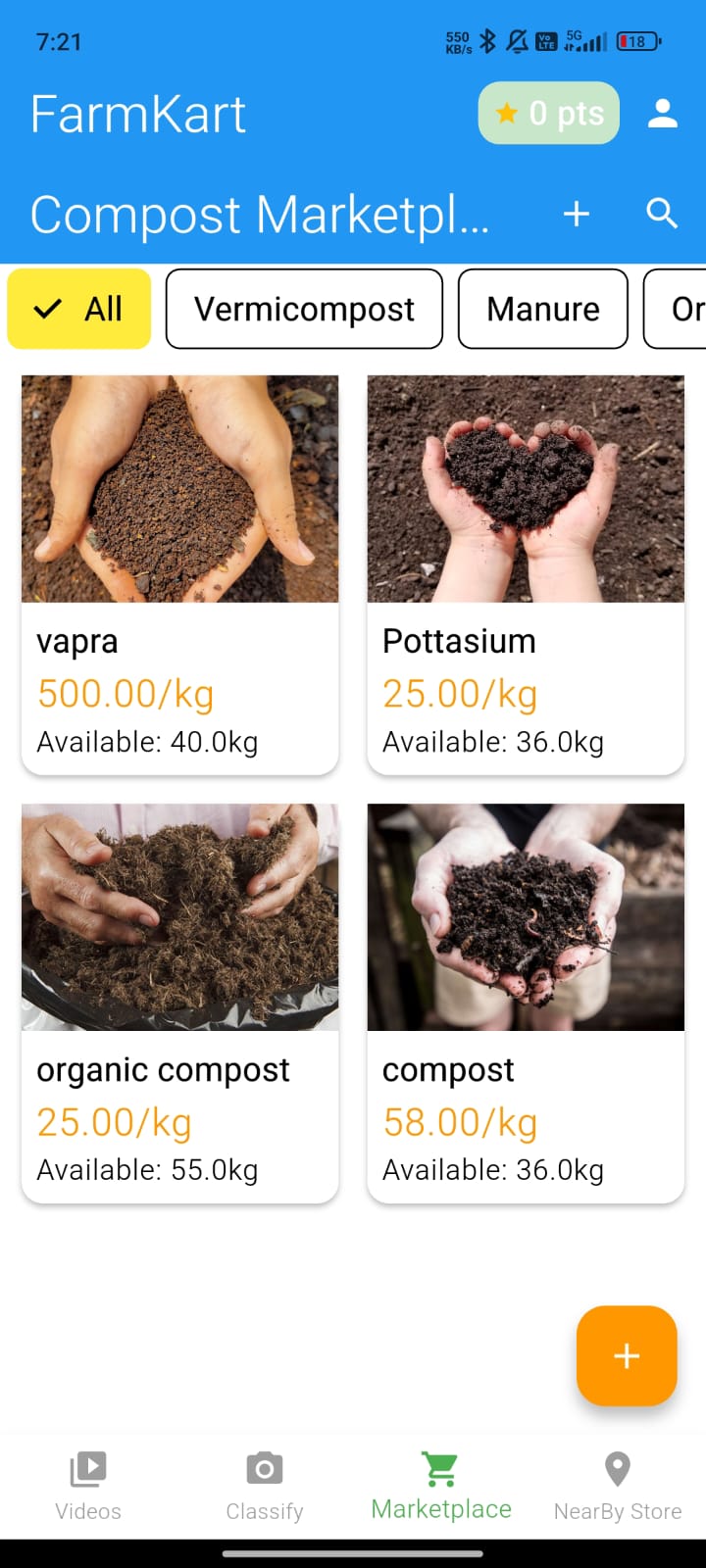The width and height of the screenshot is (706, 1568).
Task: Filter listings by Manure
Action: [542, 309]
